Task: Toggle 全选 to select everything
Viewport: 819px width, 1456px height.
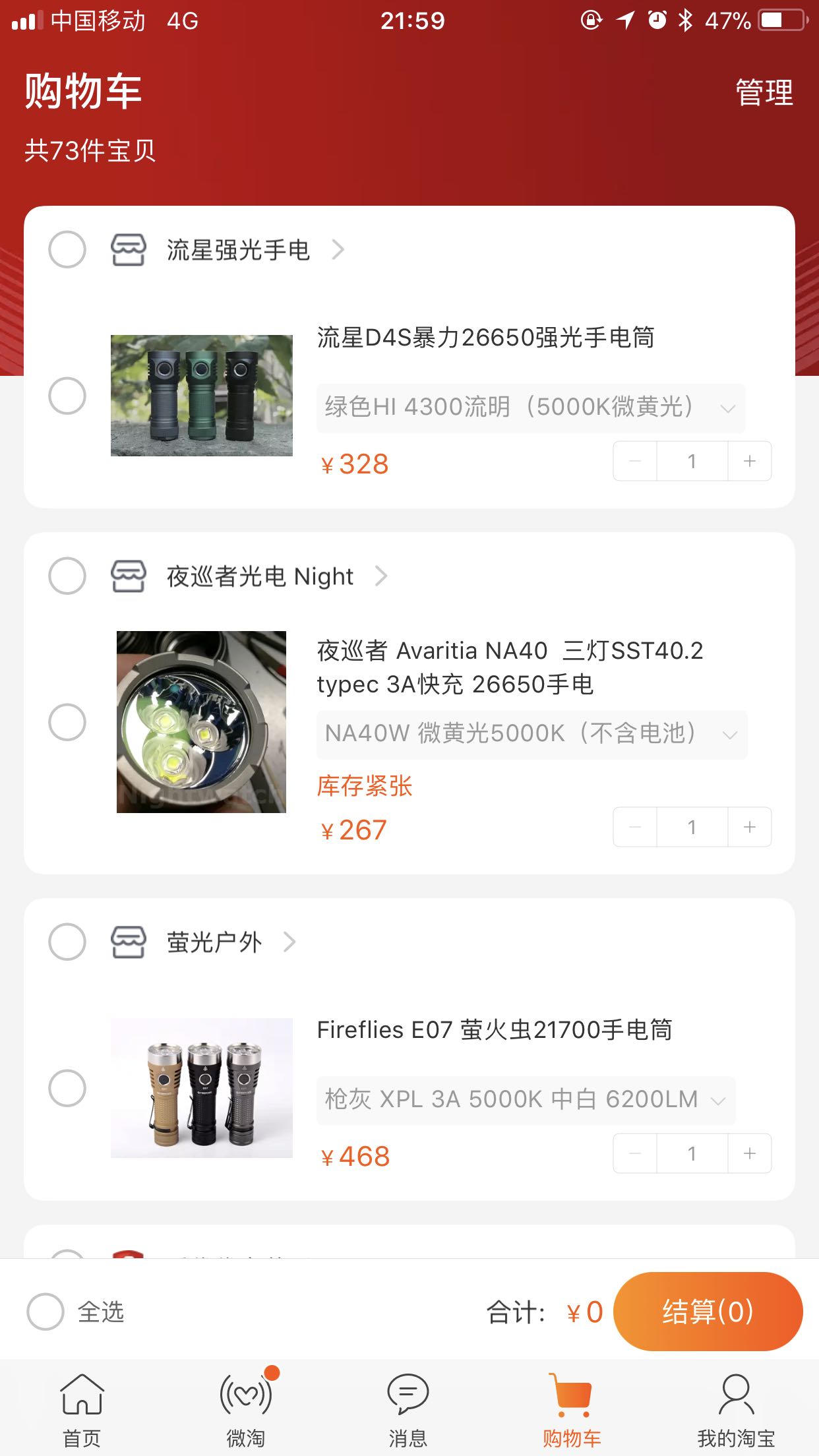Action: 46,1312
